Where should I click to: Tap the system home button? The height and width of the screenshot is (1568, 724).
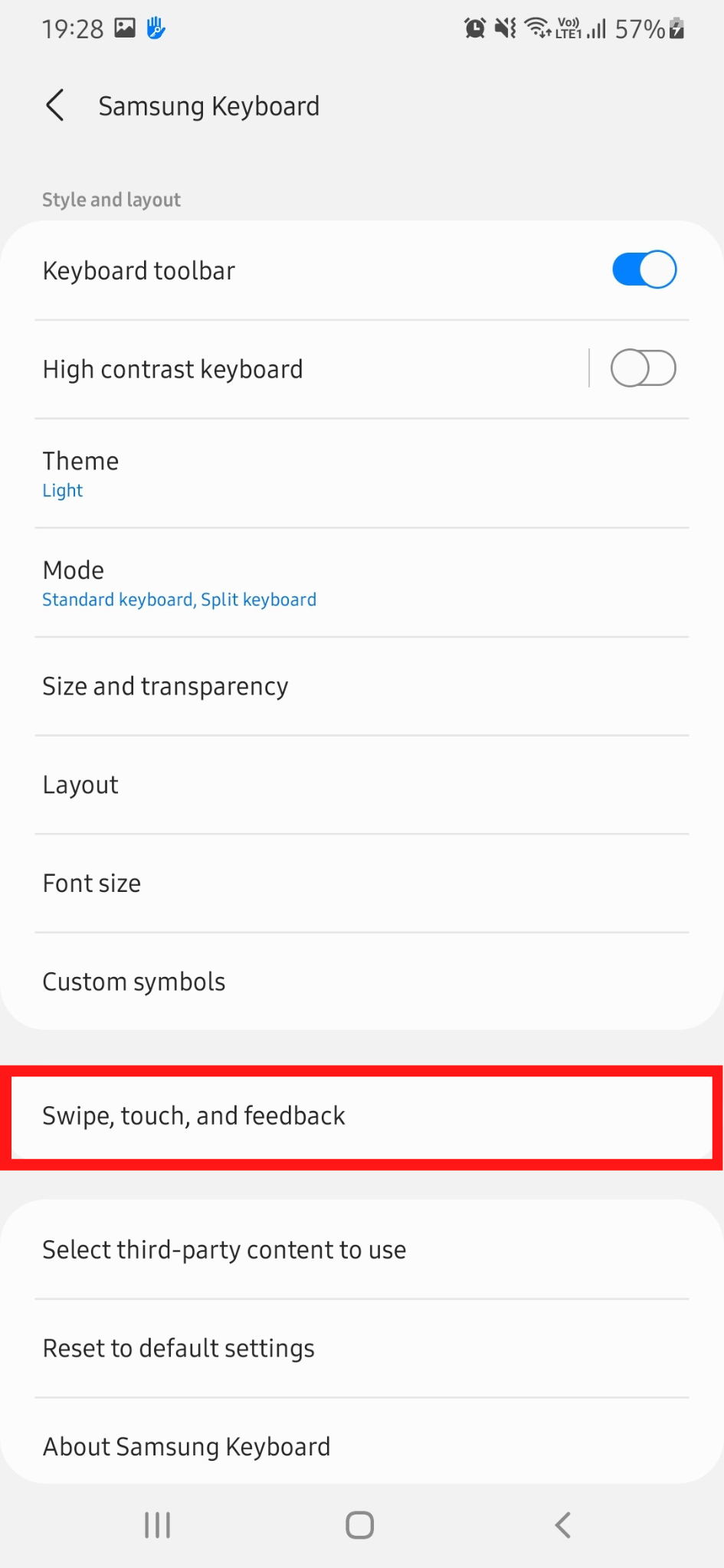pyautogui.click(x=359, y=1524)
